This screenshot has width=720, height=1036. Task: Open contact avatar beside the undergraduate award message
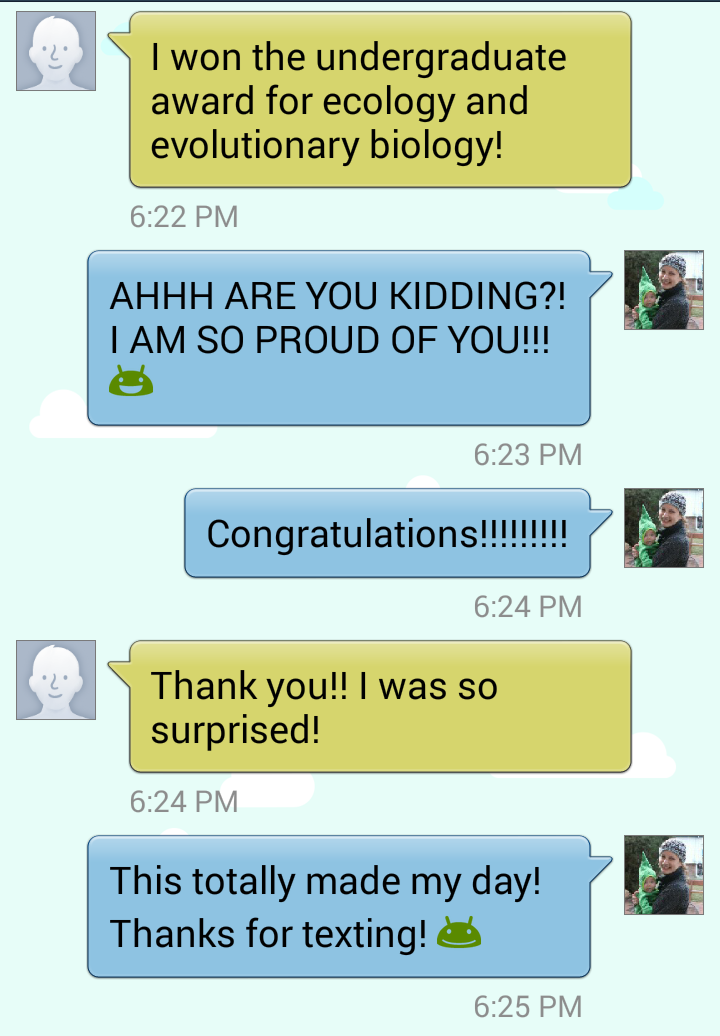pos(56,51)
